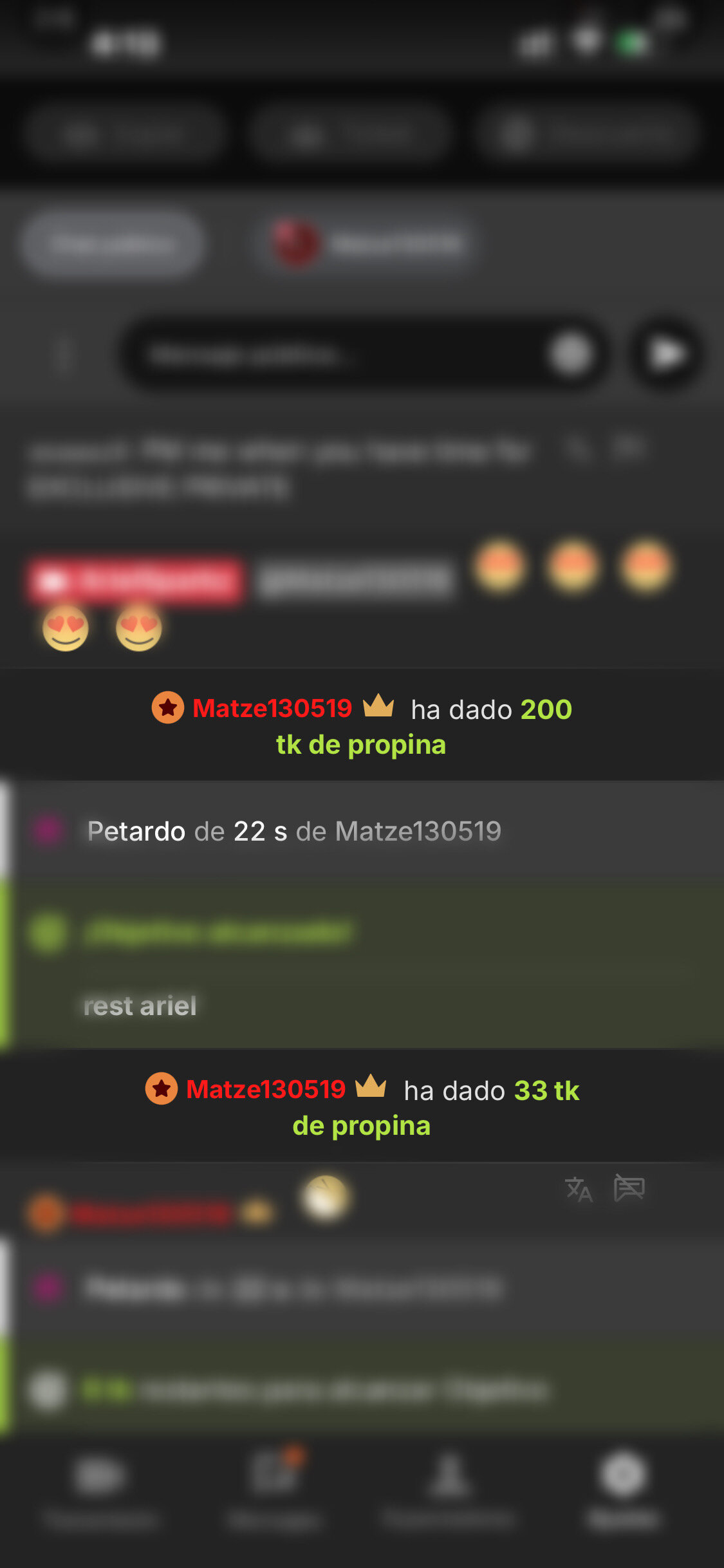Hide the message with the clock emoji
724x1568 pixels.
click(x=629, y=1188)
